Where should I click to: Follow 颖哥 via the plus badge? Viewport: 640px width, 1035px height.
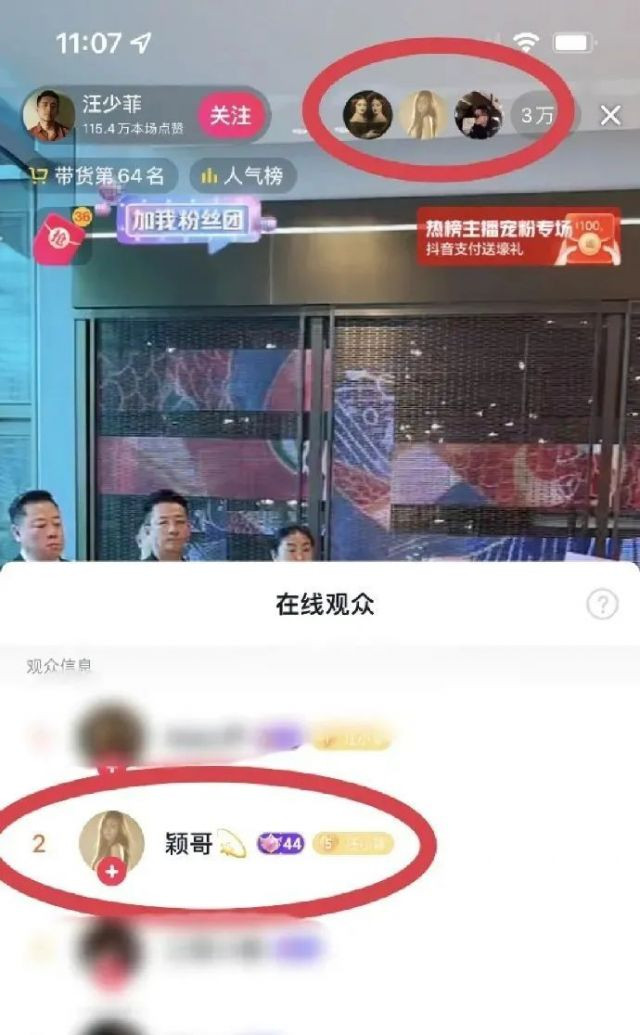(111, 872)
